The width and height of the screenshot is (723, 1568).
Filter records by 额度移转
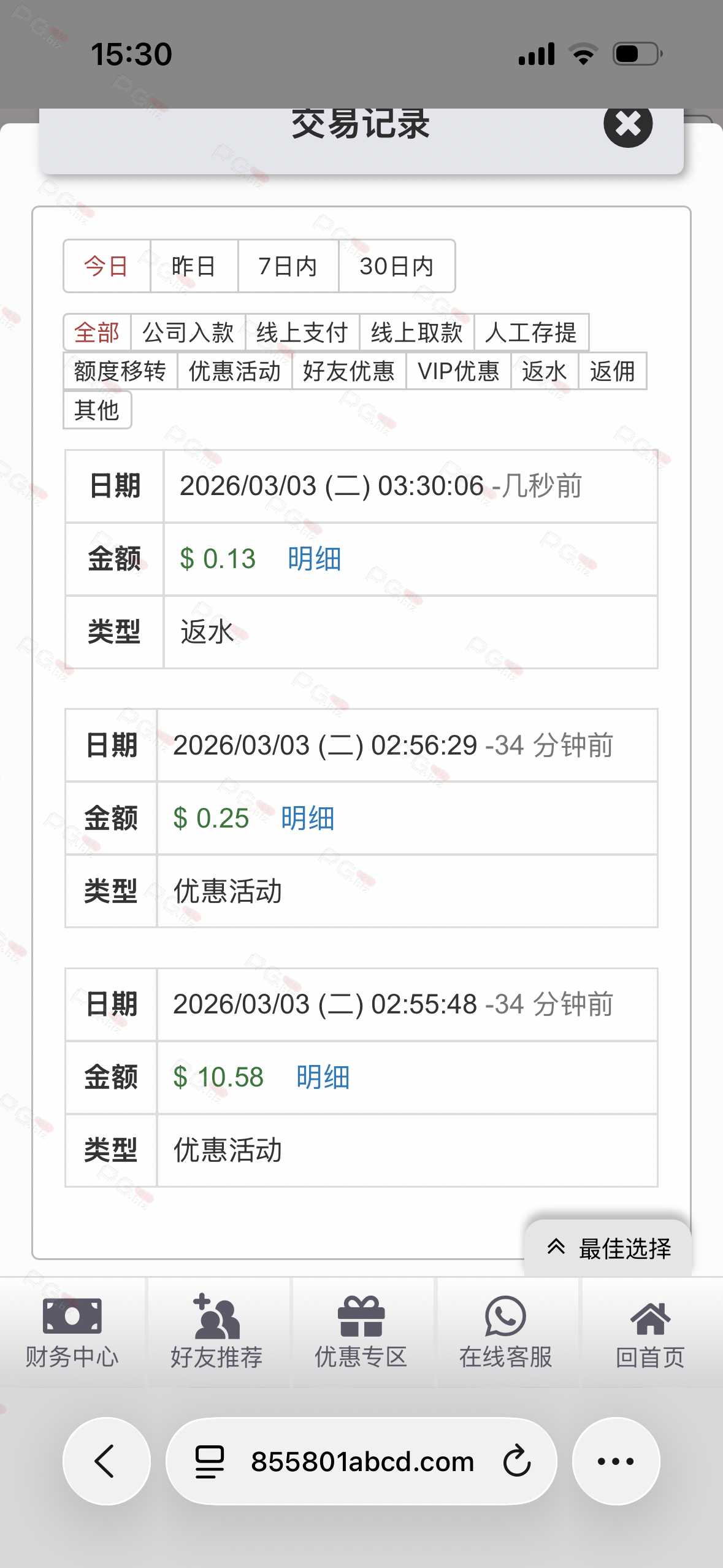coord(120,371)
